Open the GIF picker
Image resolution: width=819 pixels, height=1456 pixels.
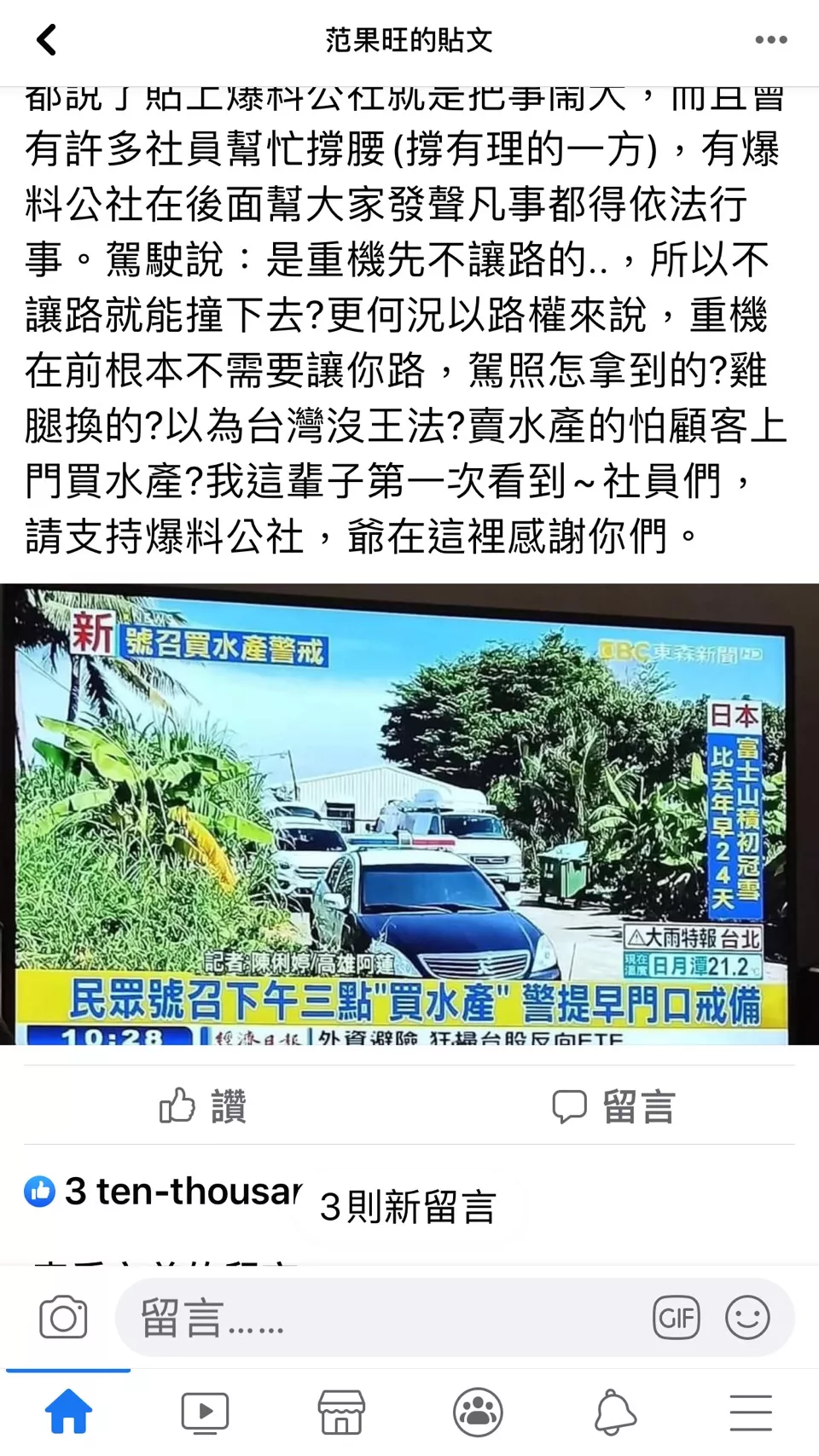676,1318
